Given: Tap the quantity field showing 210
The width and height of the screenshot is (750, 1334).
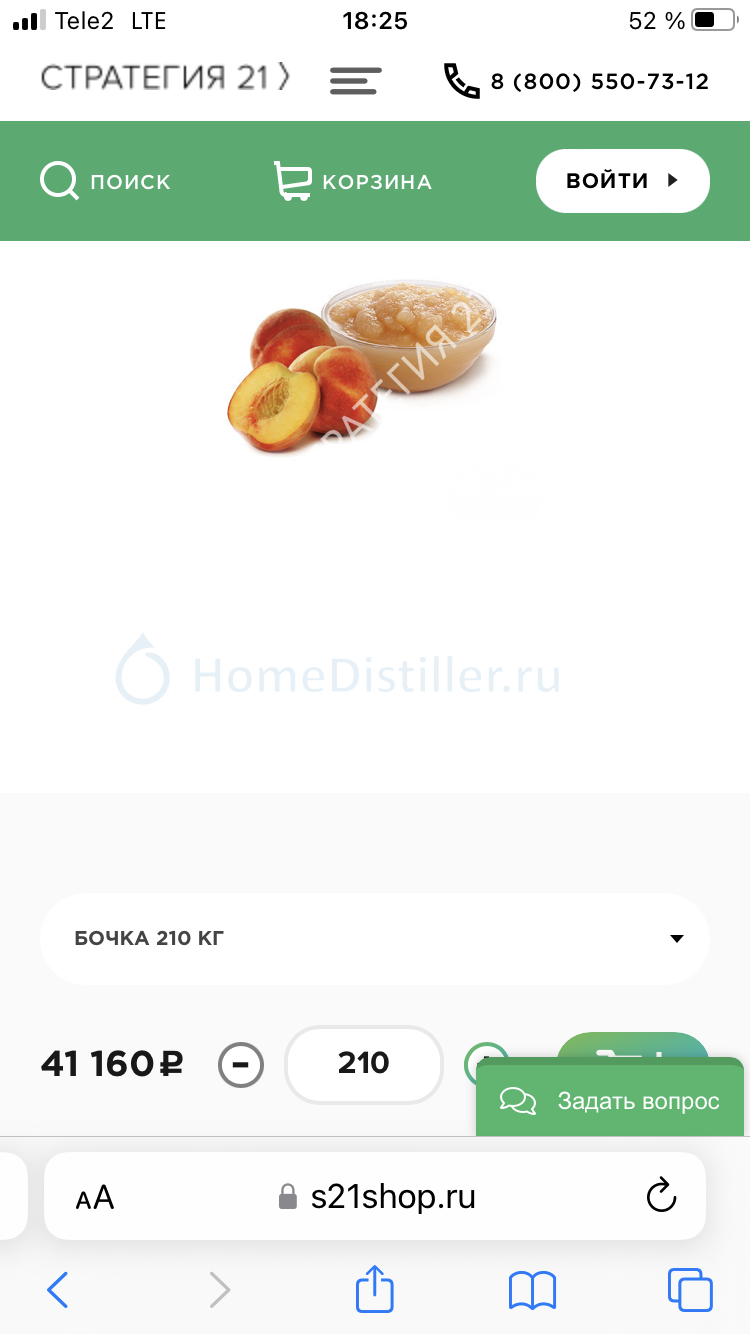Looking at the screenshot, I should [364, 1064].
